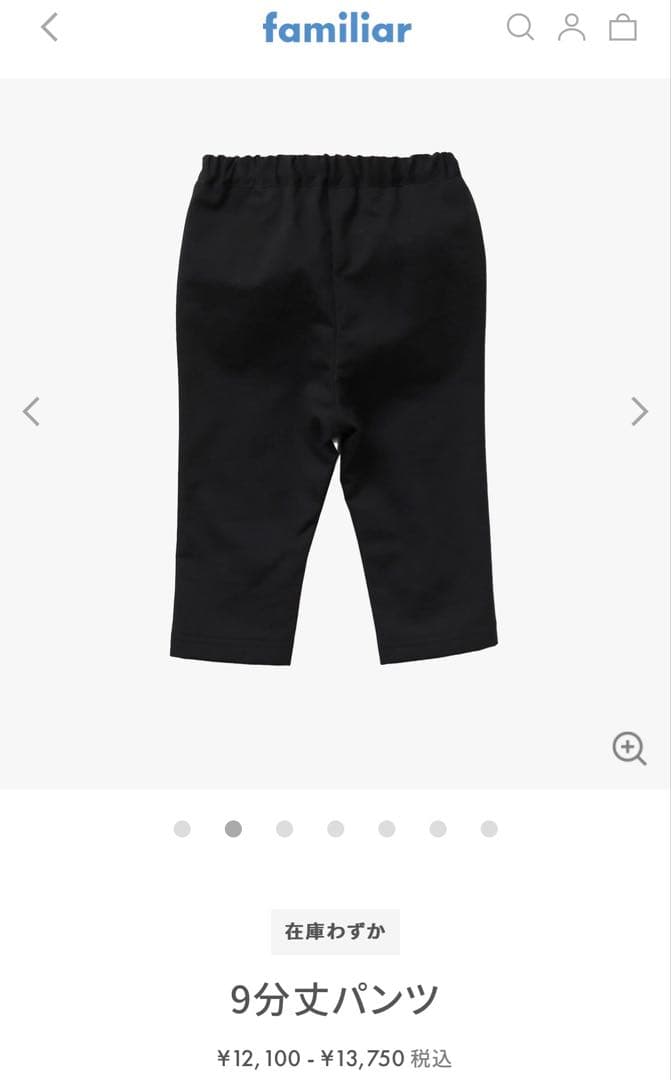This screenshot has width=671, height=1080.
Task: Open the account profile icon
Action: click(x=572, y=27)
